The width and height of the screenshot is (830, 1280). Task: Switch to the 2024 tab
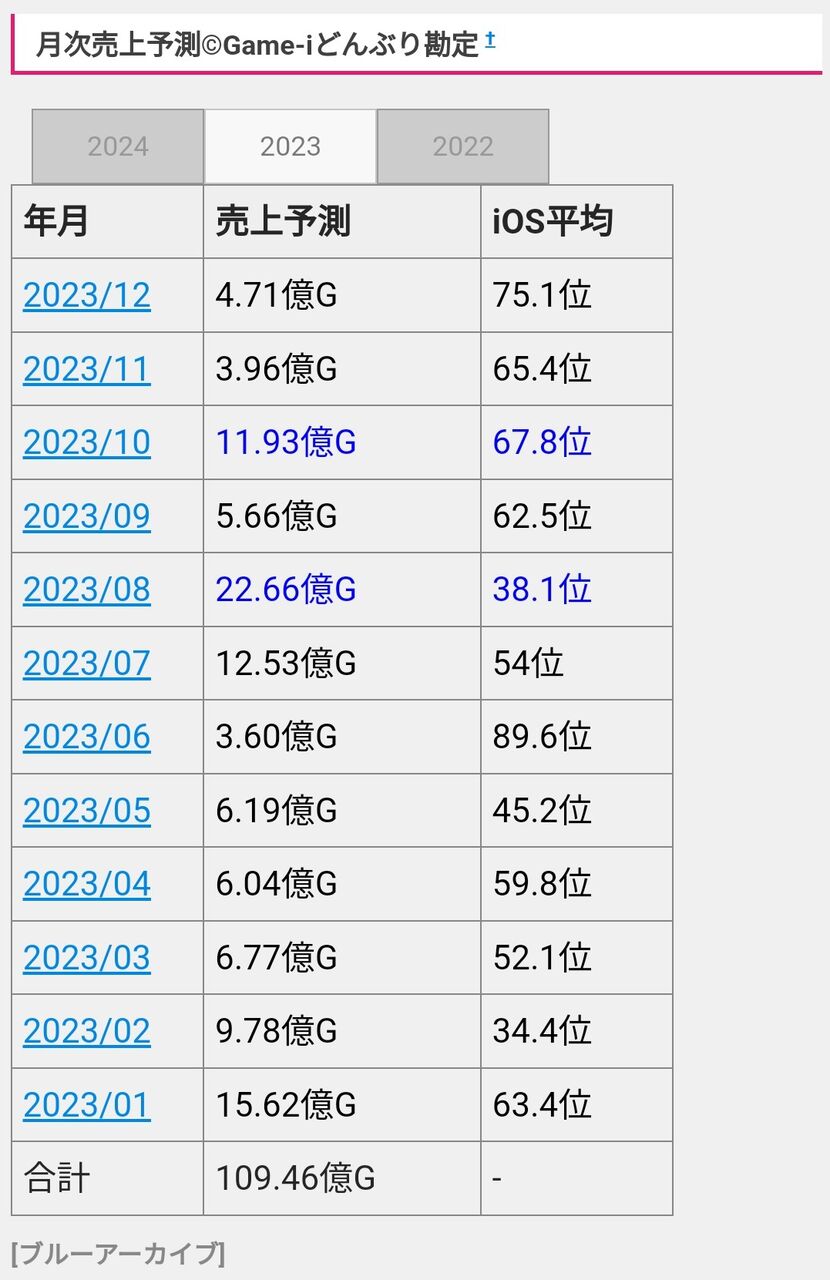(118, 147)
